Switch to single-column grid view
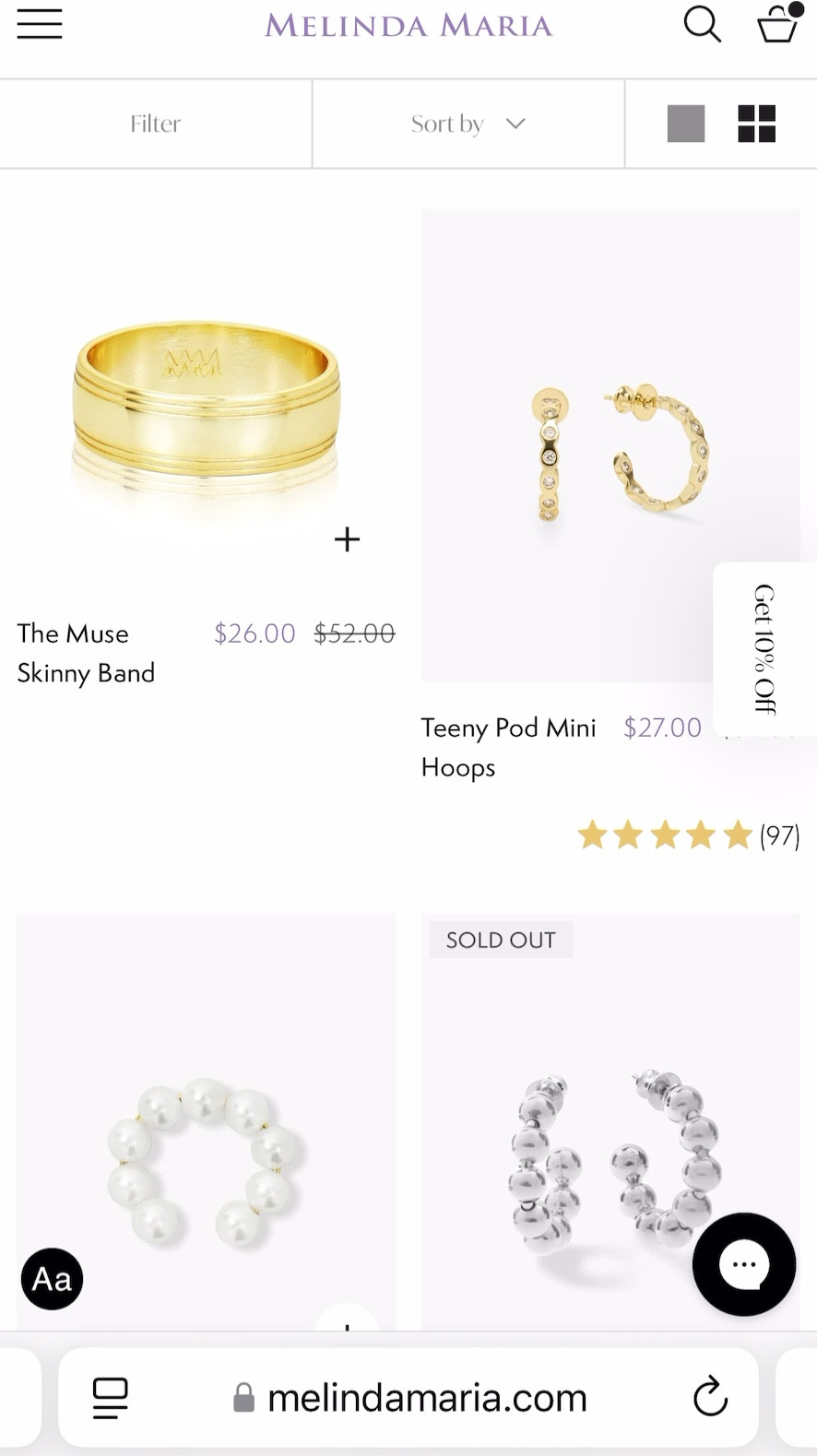 [686, 123]
